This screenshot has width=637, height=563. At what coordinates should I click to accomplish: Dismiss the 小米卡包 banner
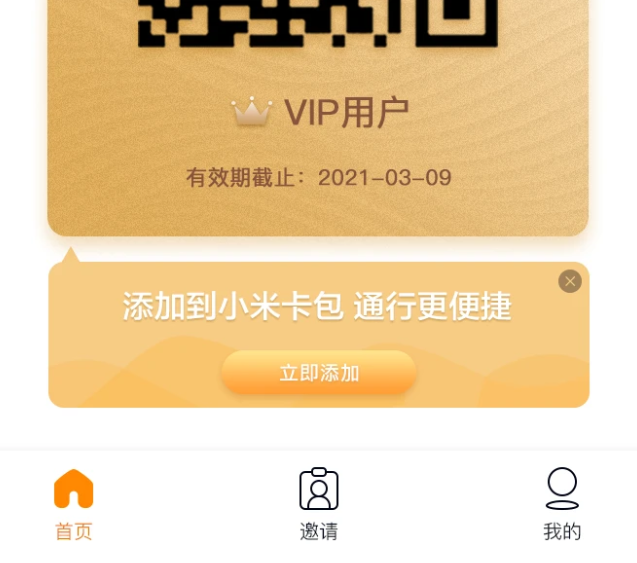570,281
